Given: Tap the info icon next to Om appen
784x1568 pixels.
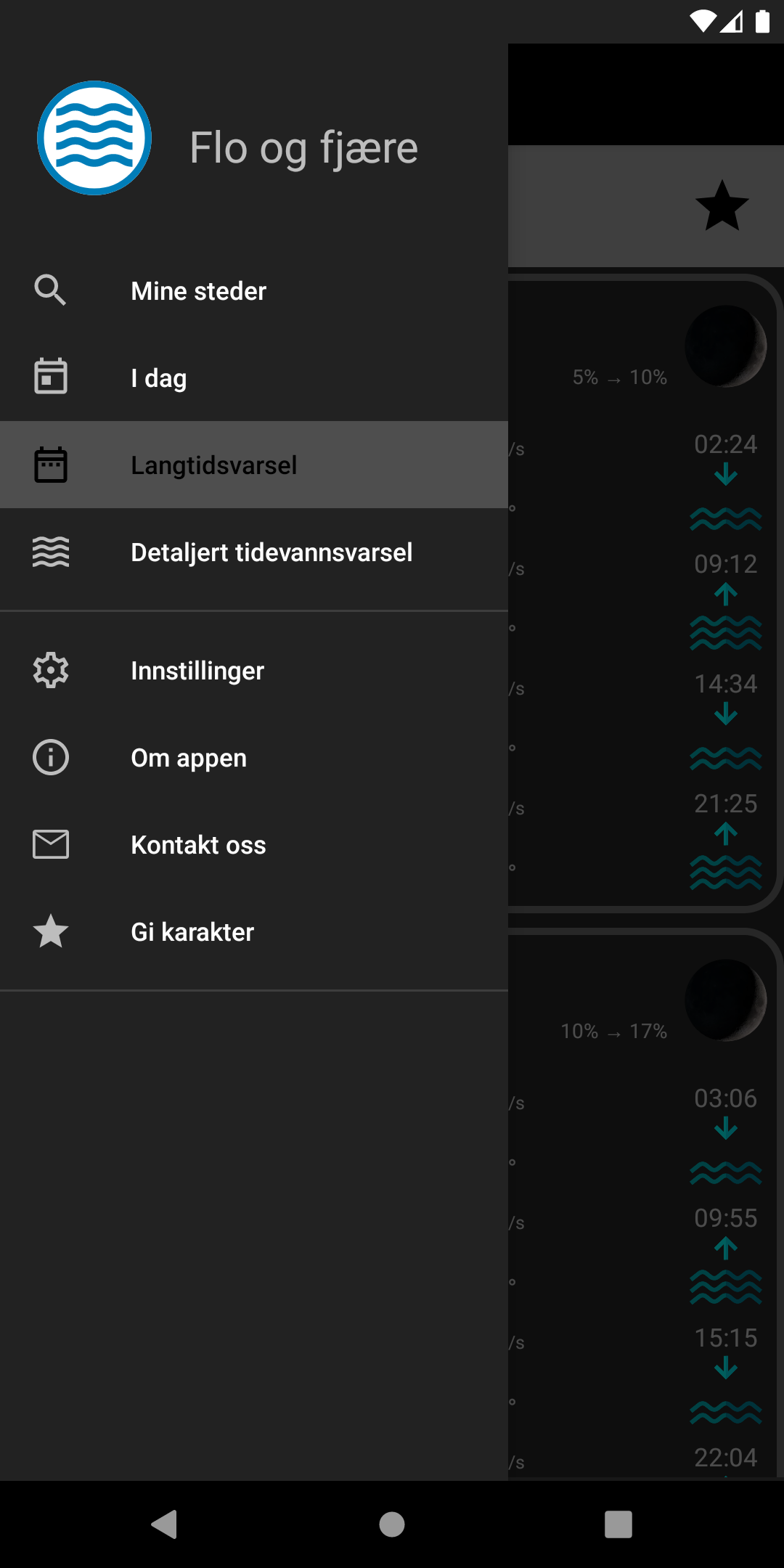Looking at the screenshot, I should point(50,757).
